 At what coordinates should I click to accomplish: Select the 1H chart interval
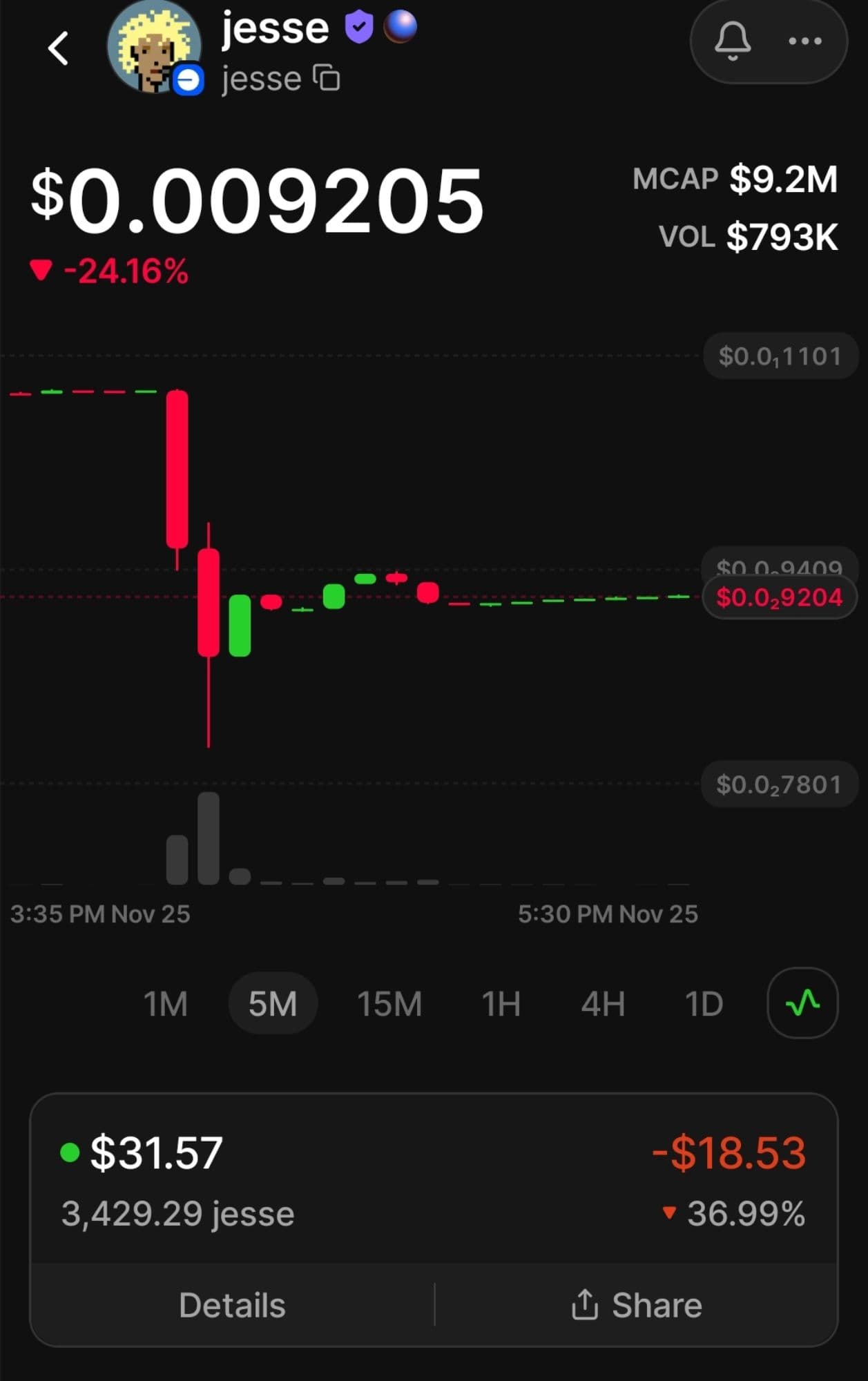point(501,1003)
